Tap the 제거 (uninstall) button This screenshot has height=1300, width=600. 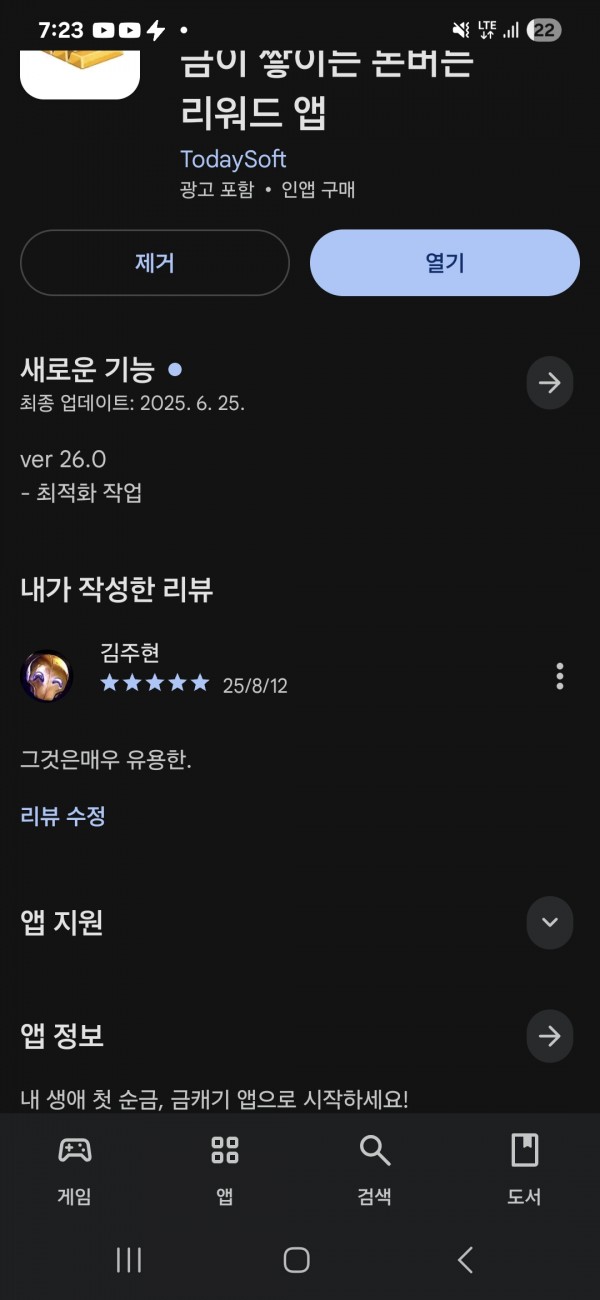(155, 263)
